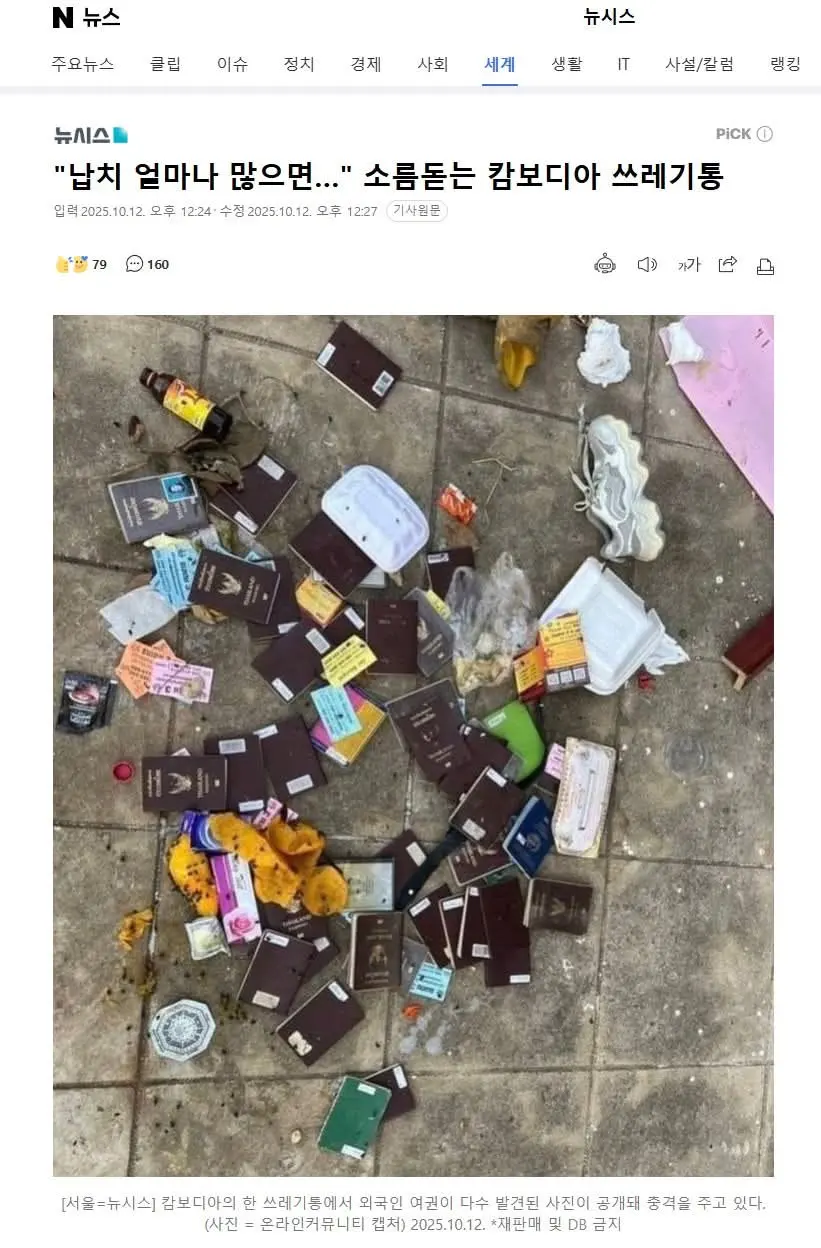The width and height of the screenshot is (821, 1248).
Task: Switch to the 이슈 tab
Action: click(232, 64)
